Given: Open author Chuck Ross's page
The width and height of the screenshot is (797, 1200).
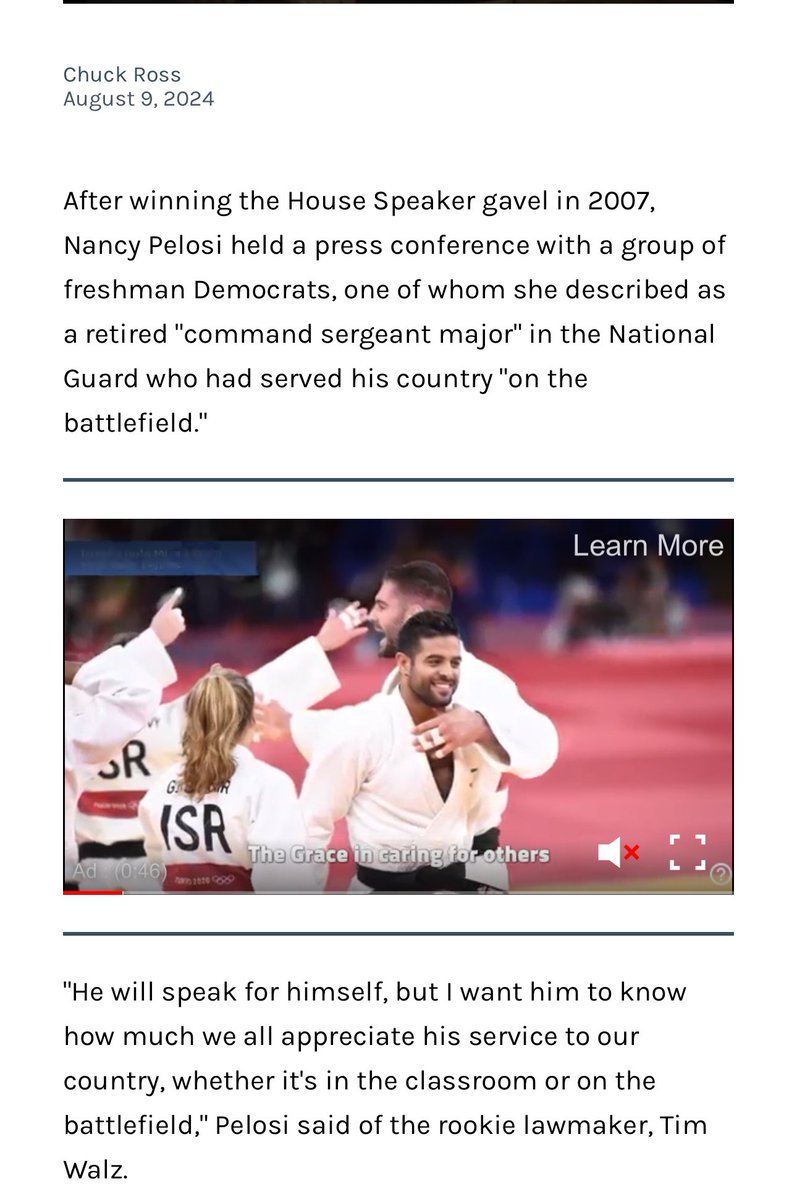Looking at the screenshot, I should pyautogui.click(x=122, y=75).
